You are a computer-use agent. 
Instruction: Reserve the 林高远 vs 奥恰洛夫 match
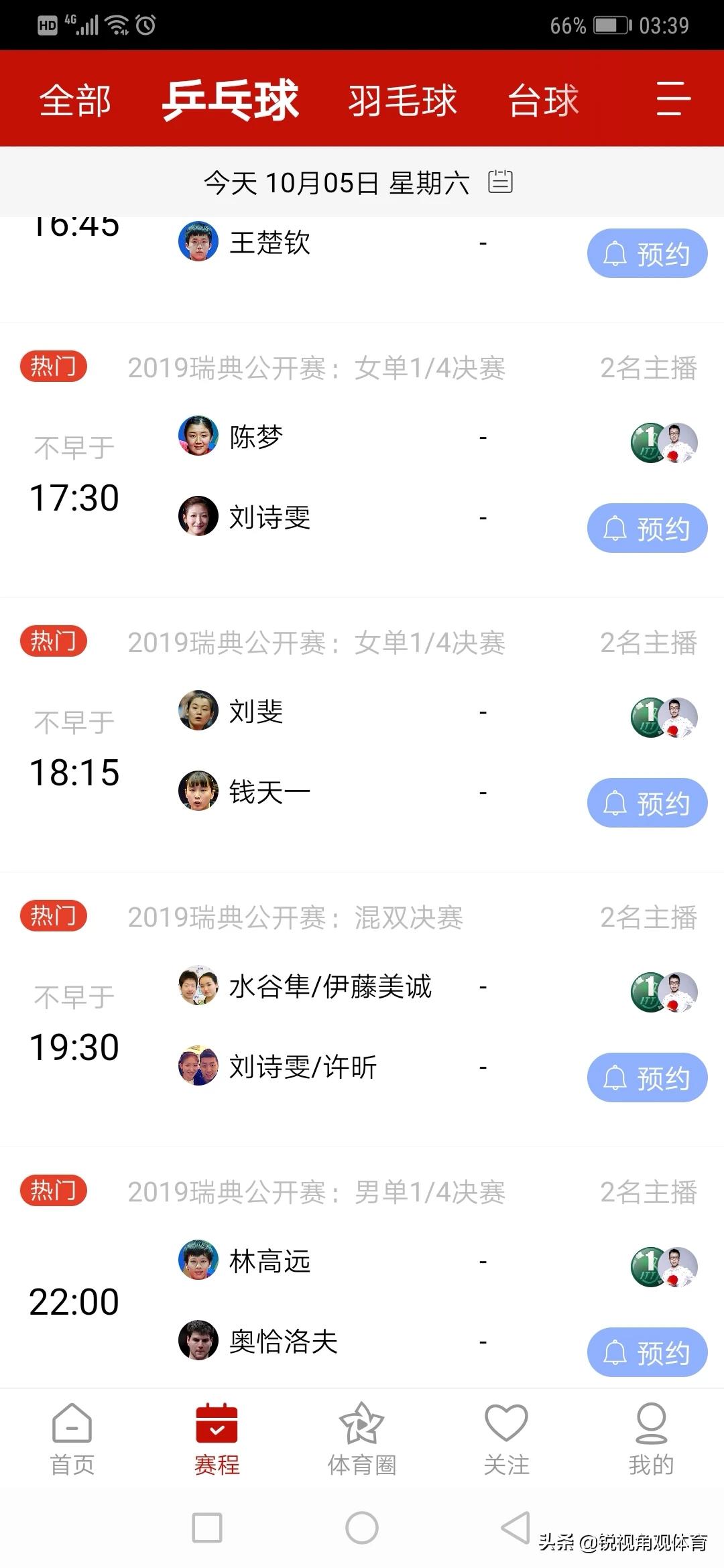coord(647,1352)
